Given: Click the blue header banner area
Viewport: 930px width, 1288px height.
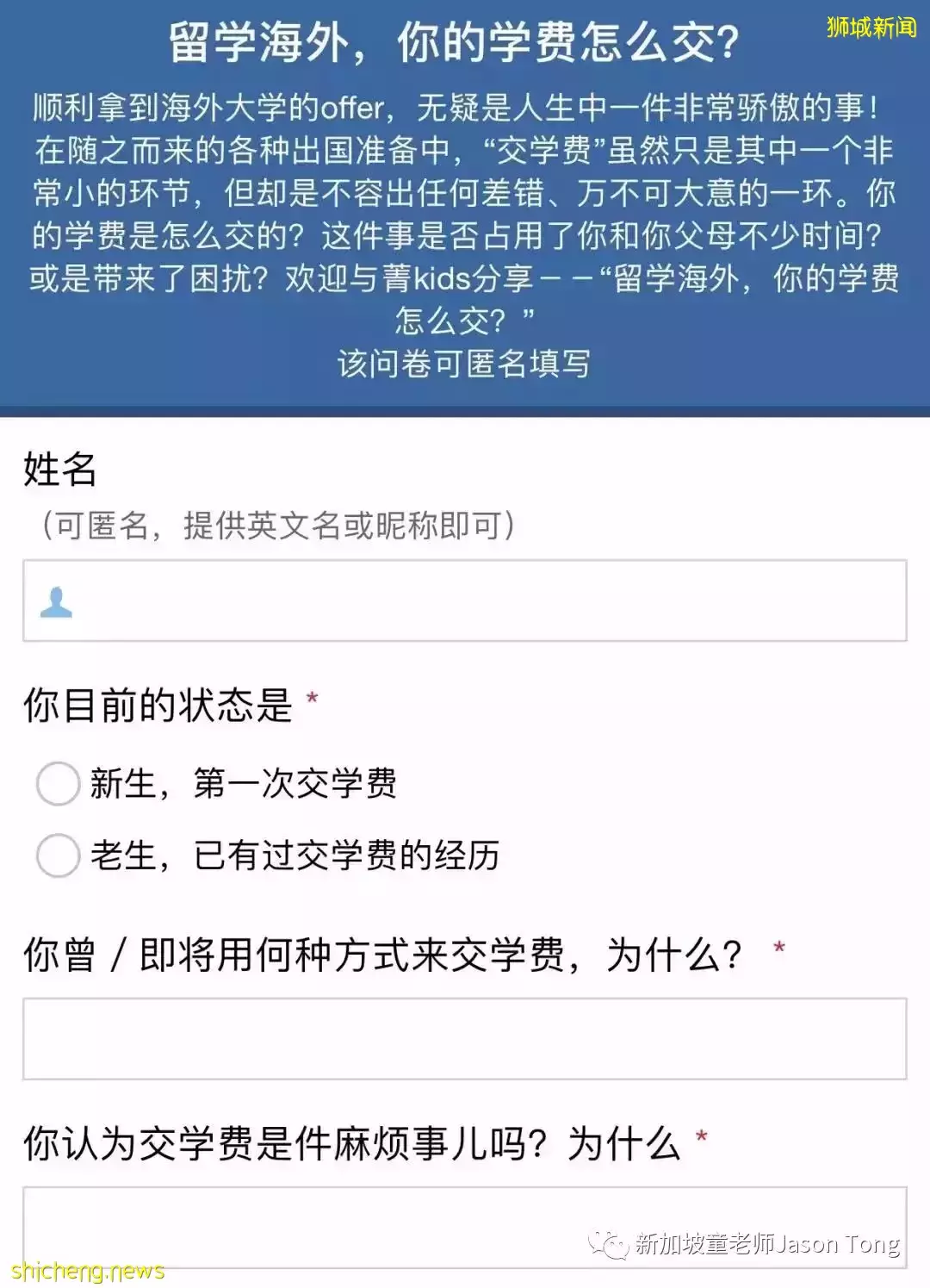Looking at the screenshot, I should pyautogui.click(x=465, y=207).
